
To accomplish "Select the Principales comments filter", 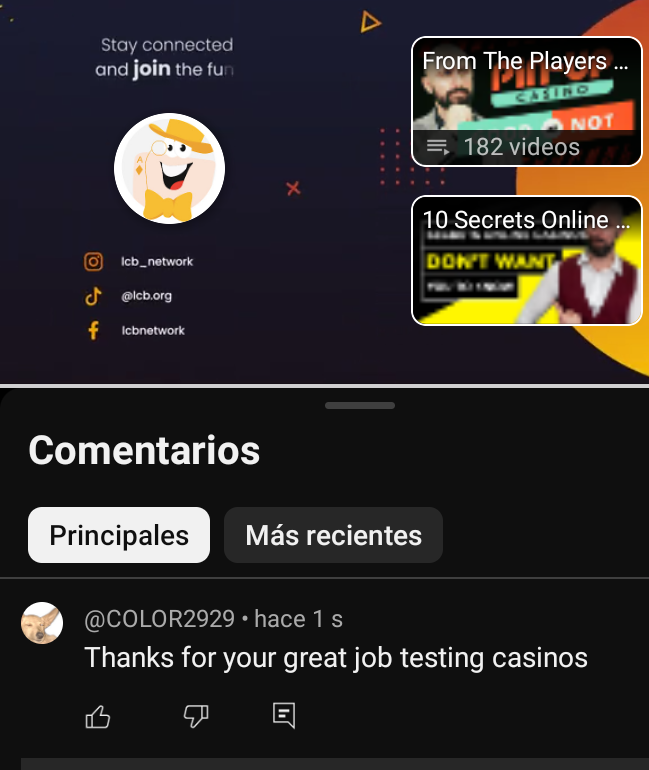I will click(119, 535).
